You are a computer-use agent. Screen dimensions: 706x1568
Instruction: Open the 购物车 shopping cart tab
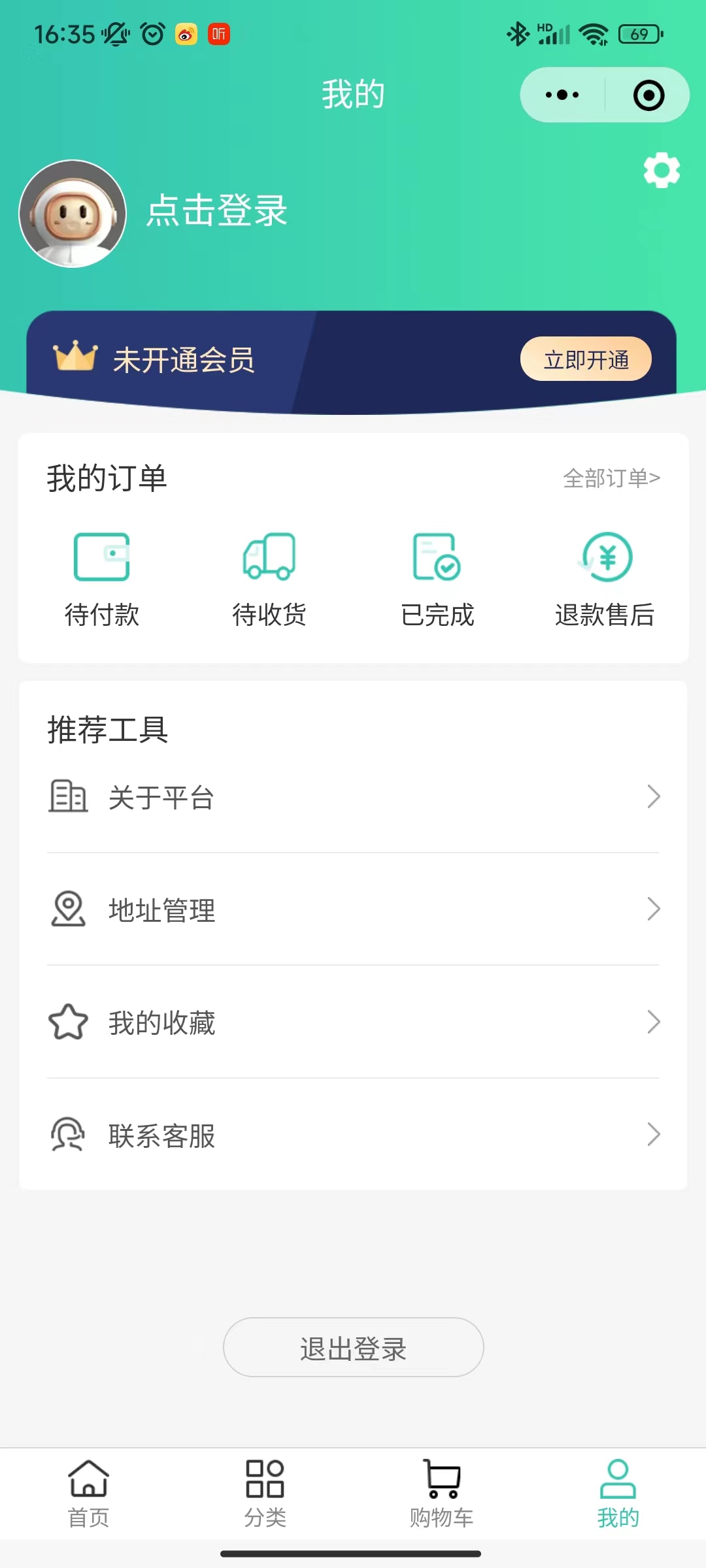point(441,1494)
